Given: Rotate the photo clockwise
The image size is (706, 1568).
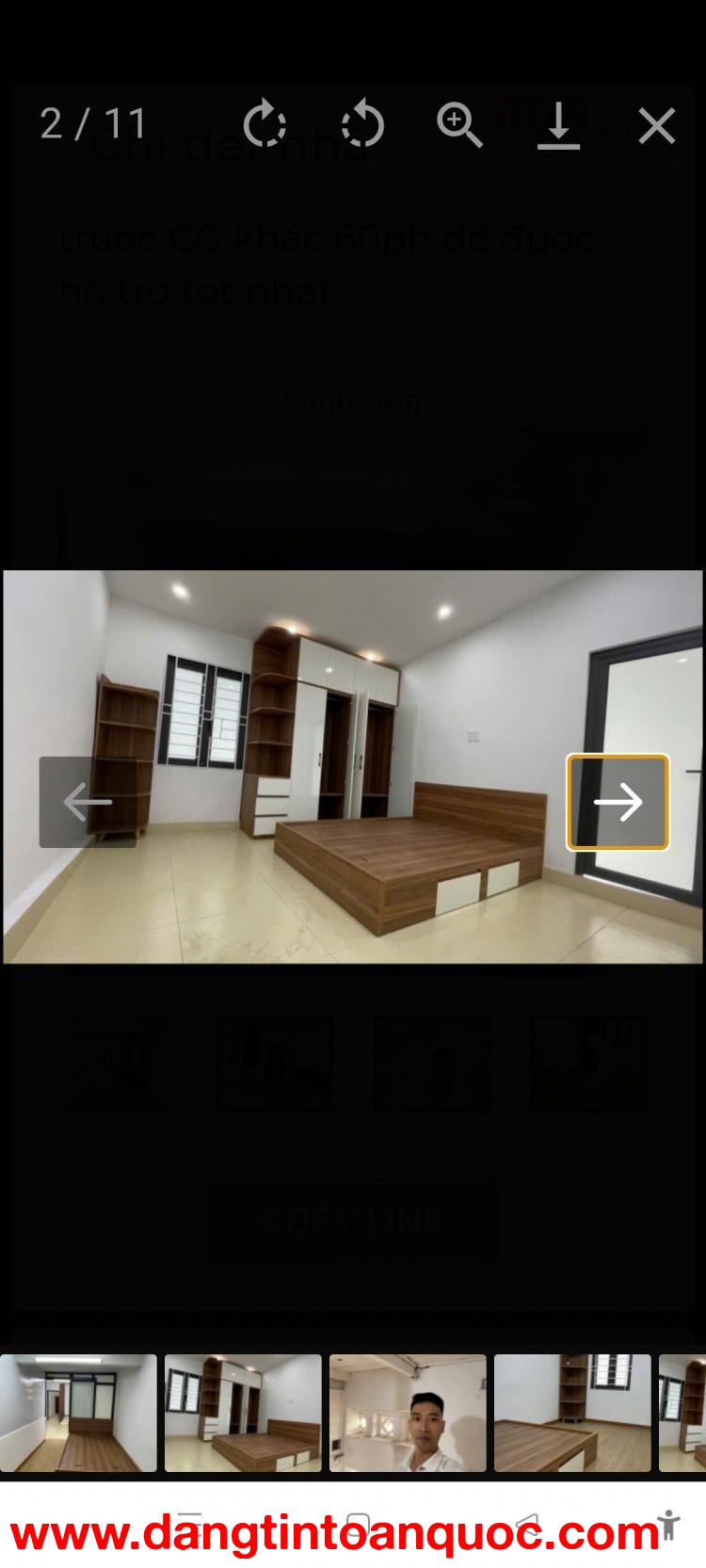Looking at the screenshot, I should (x=264, y=124).
